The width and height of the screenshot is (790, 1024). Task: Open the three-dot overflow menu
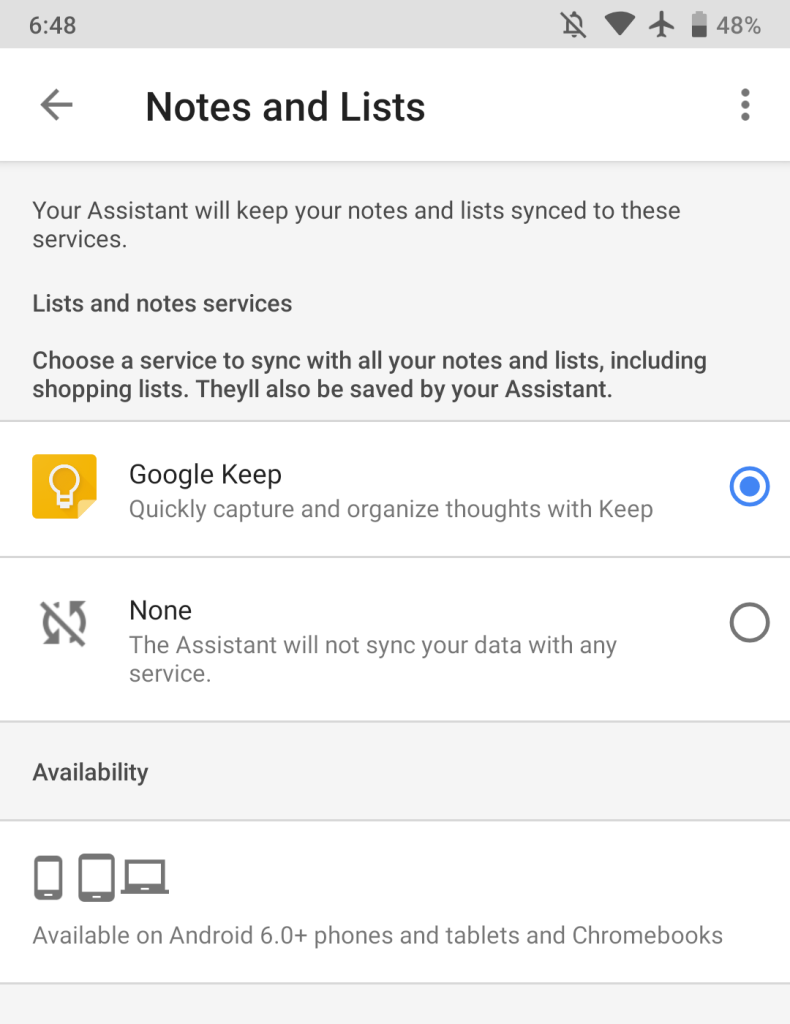tap(745, 105)
